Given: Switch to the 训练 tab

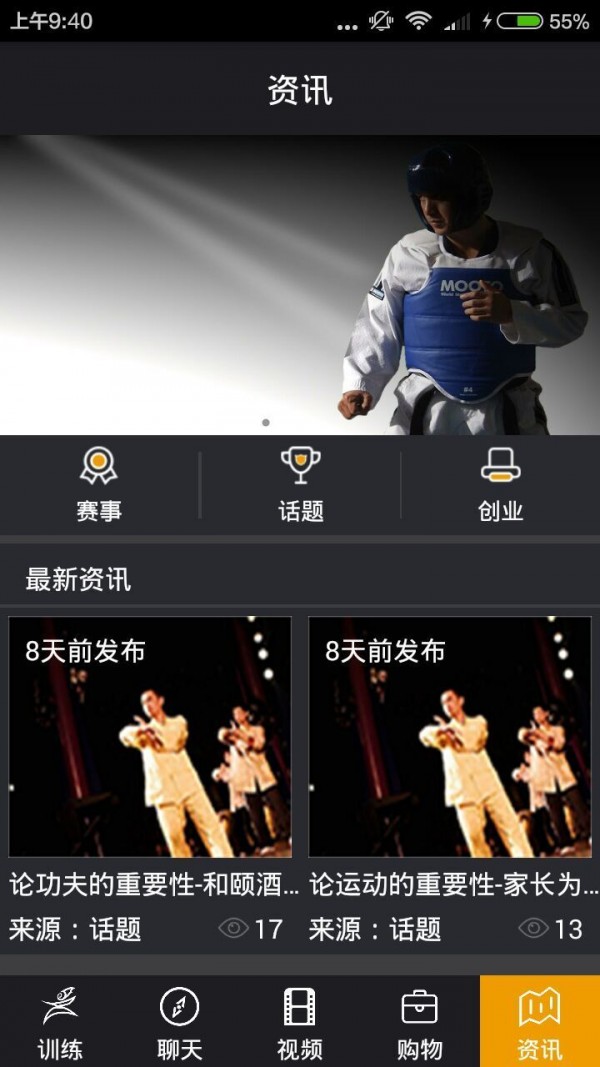Looking at the screenshot, I should [60, 1022].
